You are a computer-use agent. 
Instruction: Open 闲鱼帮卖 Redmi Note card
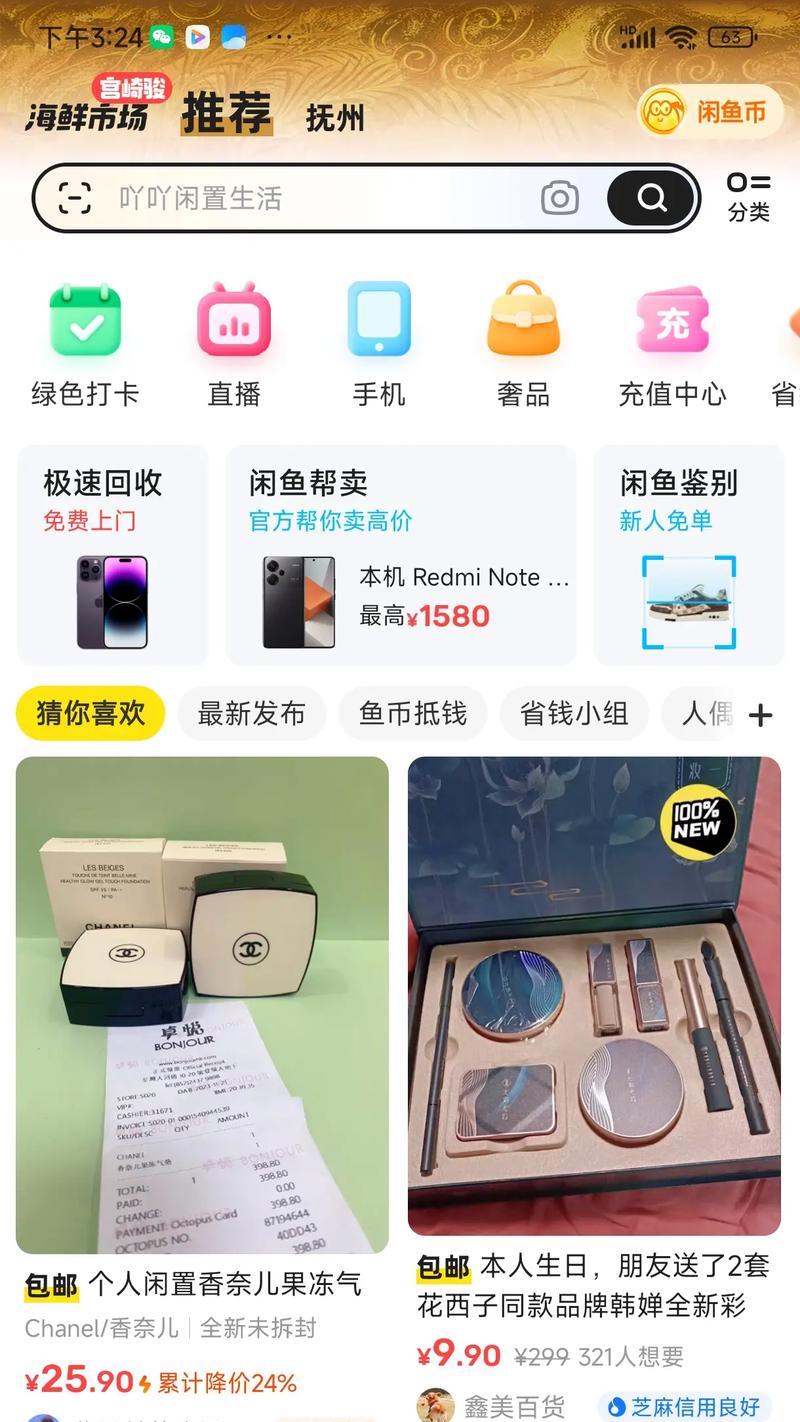point(401,555)
